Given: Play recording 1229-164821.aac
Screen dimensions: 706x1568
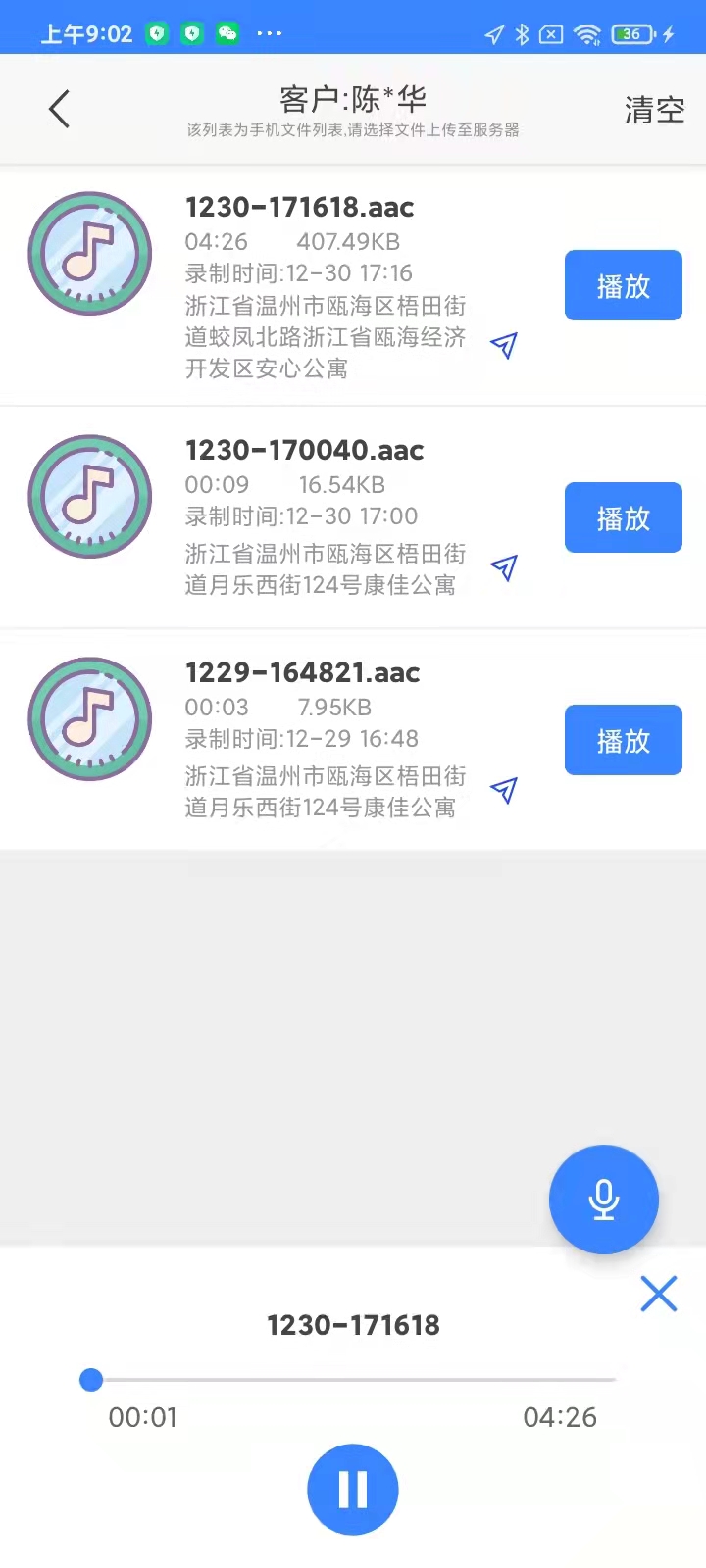Looking at the screenshot, I should (623, 740).
